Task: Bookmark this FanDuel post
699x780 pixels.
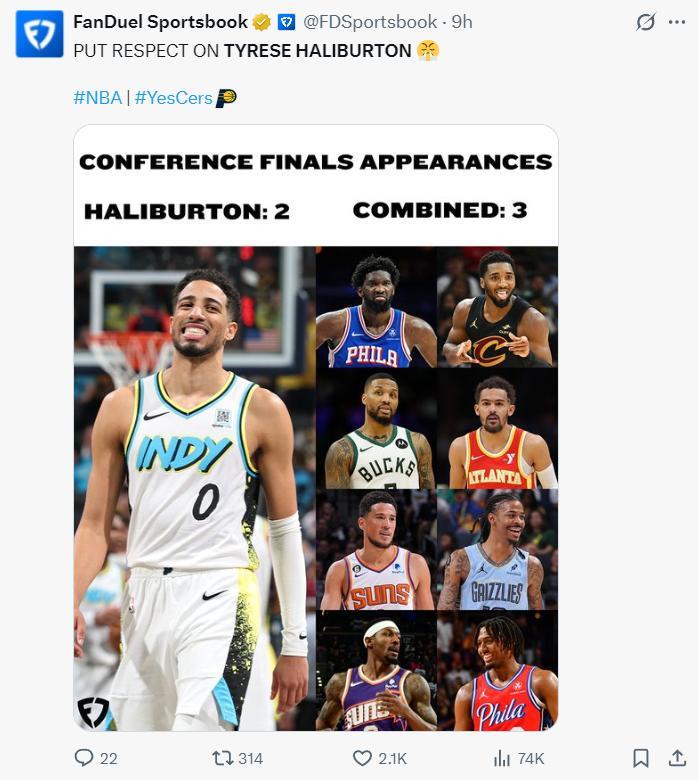Action: point(641,759)
